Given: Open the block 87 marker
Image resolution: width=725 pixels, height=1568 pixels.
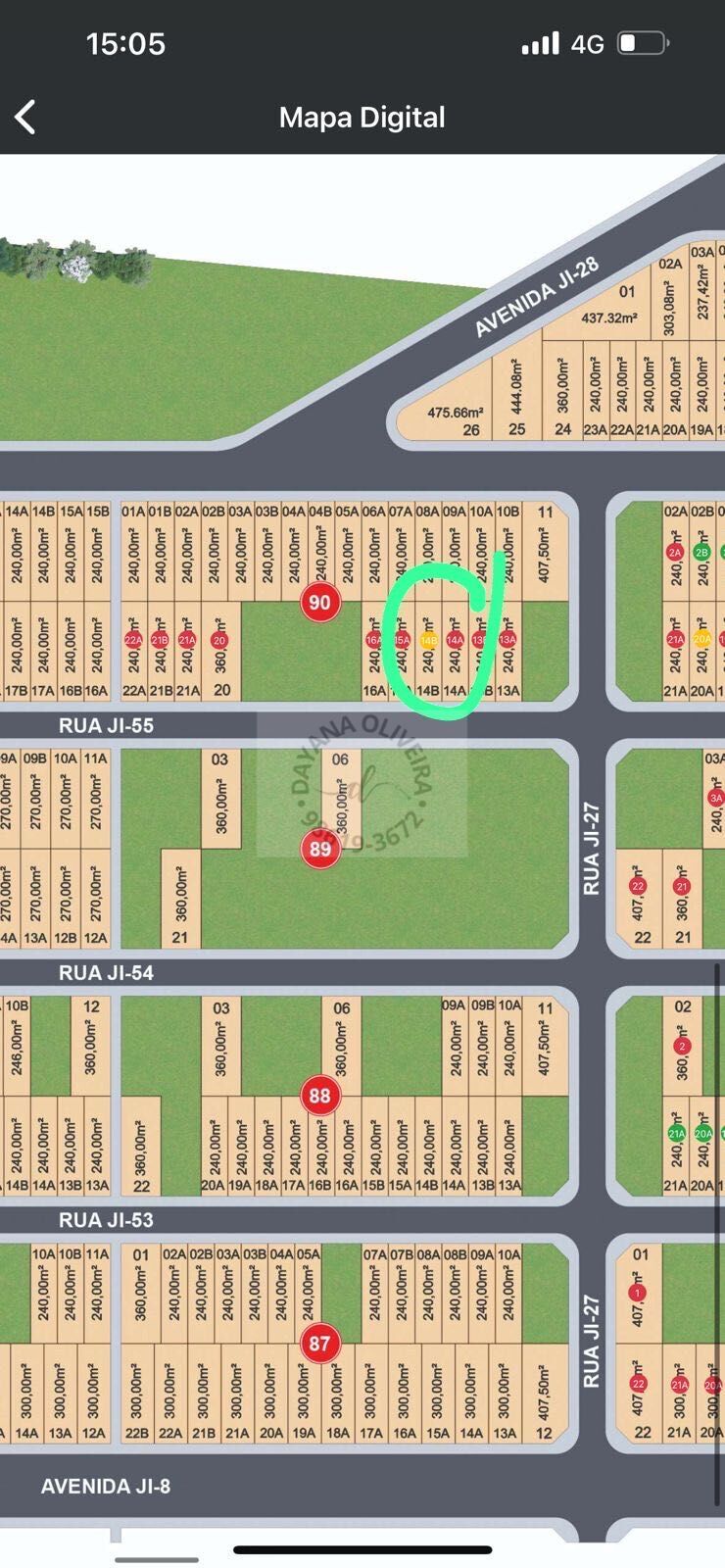Looking at the screenshot, I should pyautogui.click(x=319, y=1343).
